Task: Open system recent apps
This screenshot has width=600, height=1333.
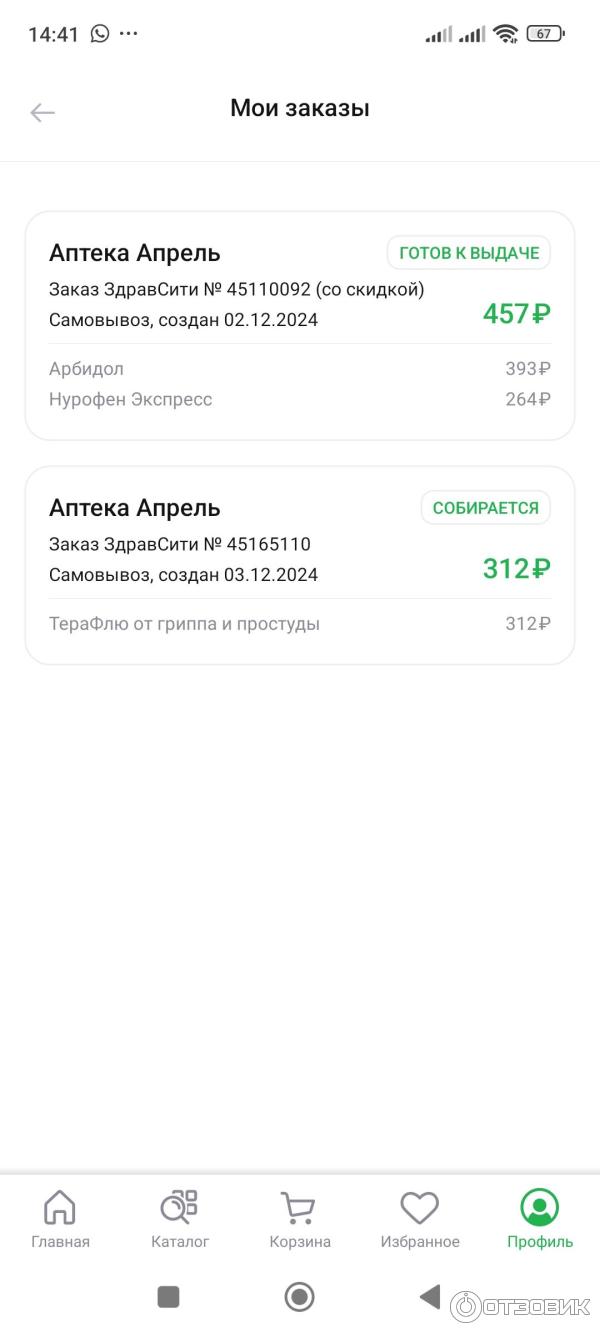Action: pos(168,1297)
